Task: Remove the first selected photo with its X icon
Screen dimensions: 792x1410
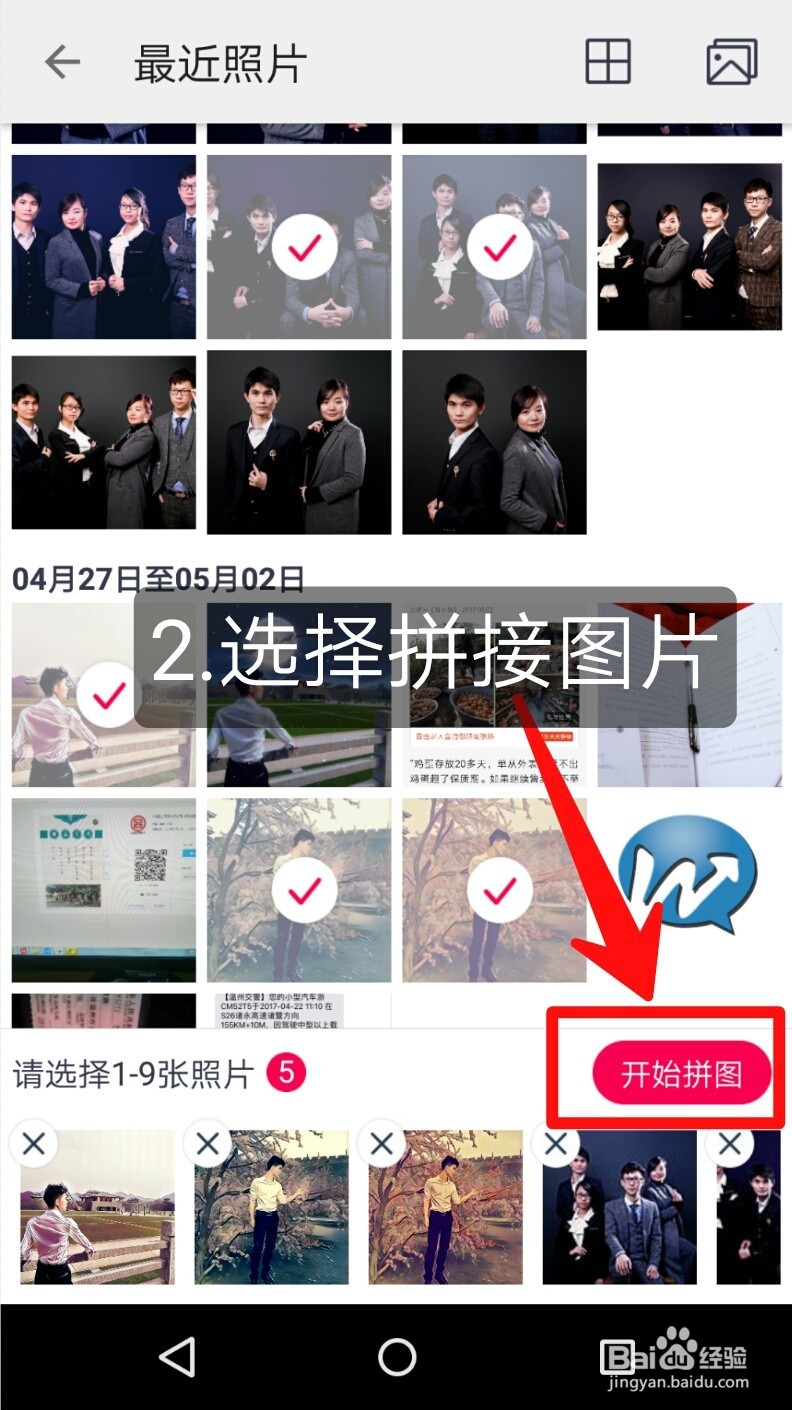Action: point(33,1143)
